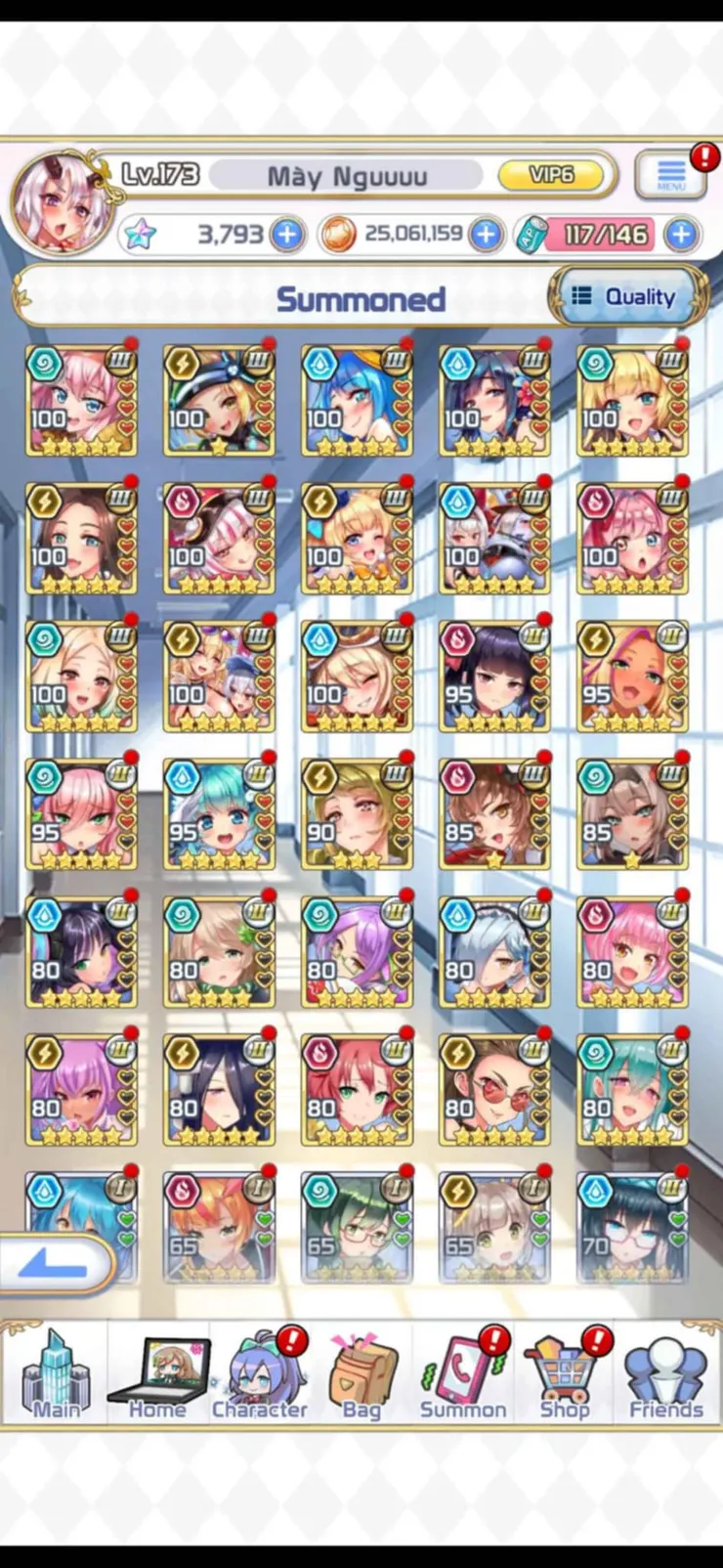This screenshot has width=723, height=1568.
Task: Select the level 90 character card
Action: point(357,814)
